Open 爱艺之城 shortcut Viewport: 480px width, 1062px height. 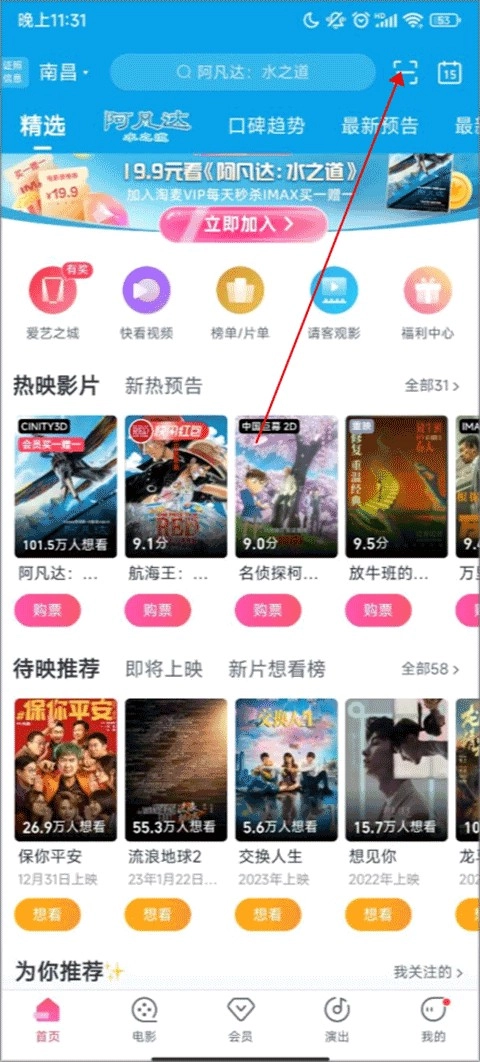pyautogui.click(x=52, y=303)
